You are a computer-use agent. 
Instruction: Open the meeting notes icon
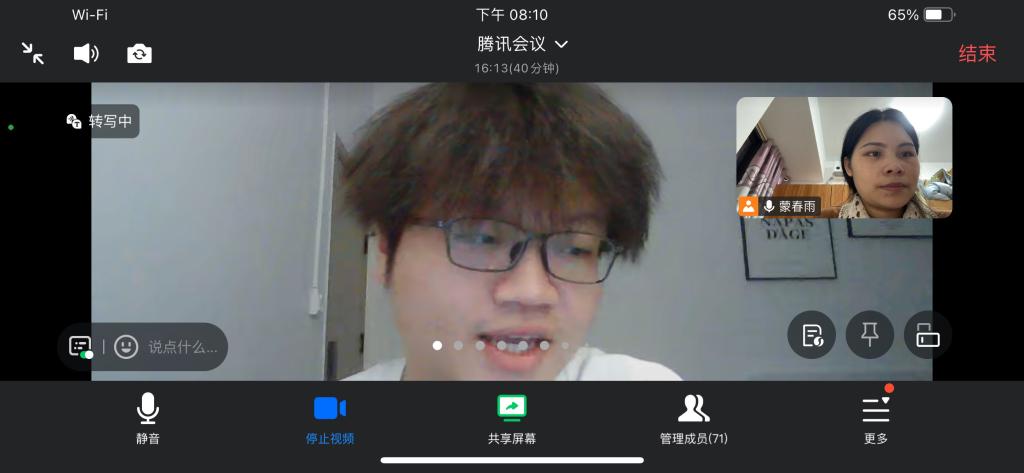tap(811, 335)
